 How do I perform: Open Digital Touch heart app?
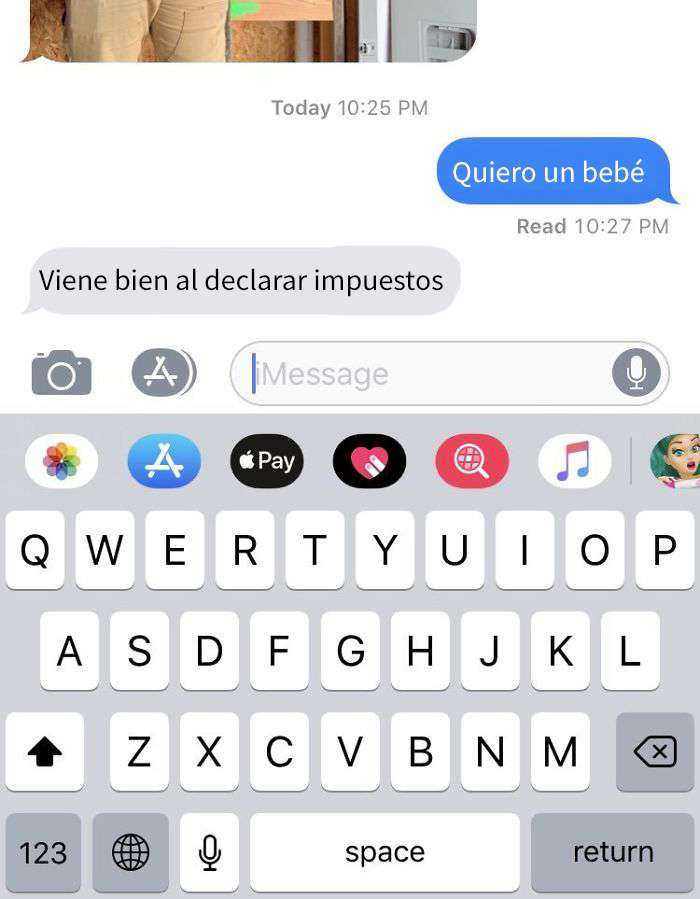click(x=369, y=461)
